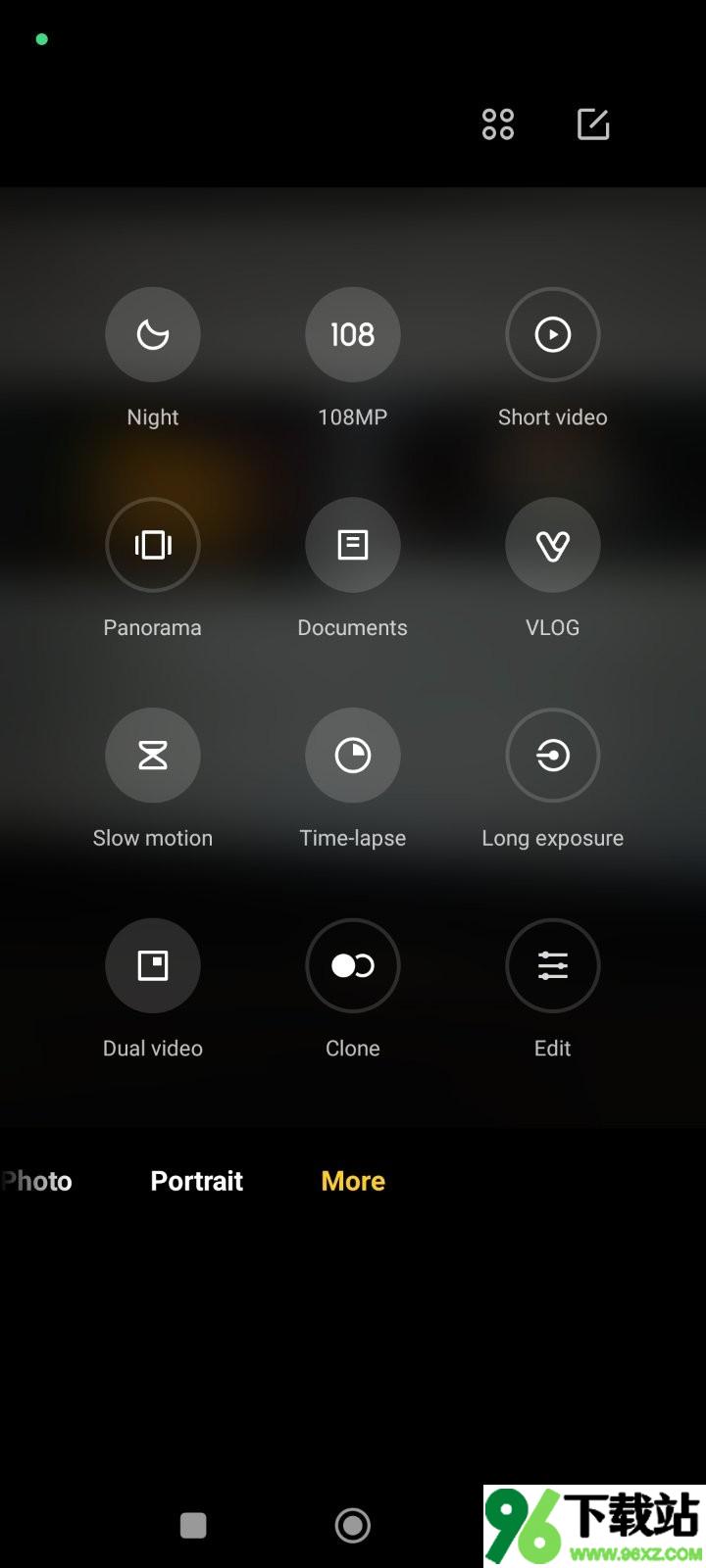Select Slow motion mode

pos(153,756)
